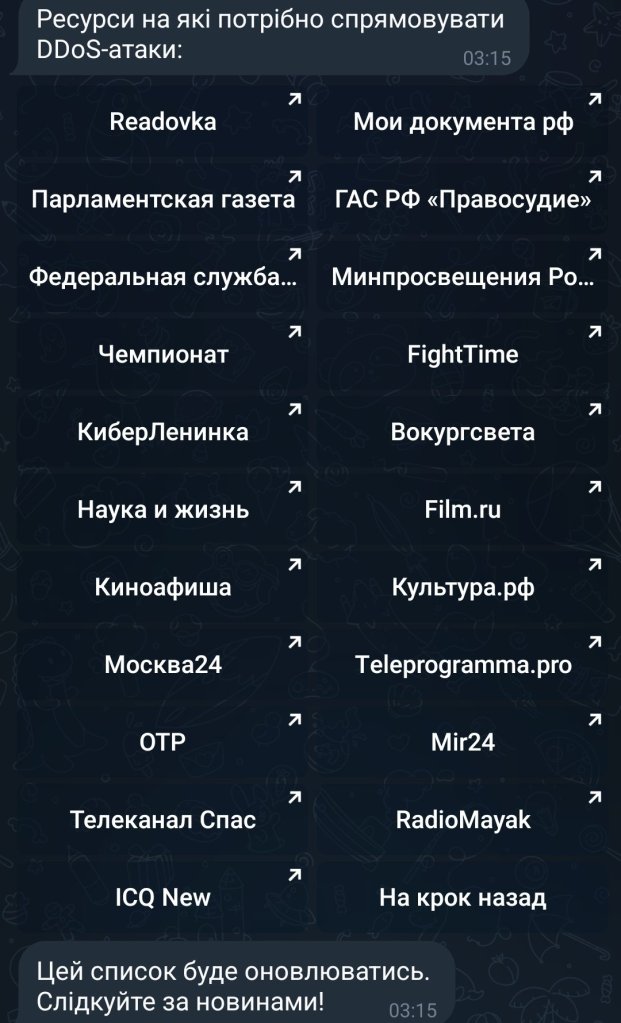Image resolution: width=621 pixels, height=1023 pixels.
Task: Select the Вокургсвета button
Action: coord(463,432)
